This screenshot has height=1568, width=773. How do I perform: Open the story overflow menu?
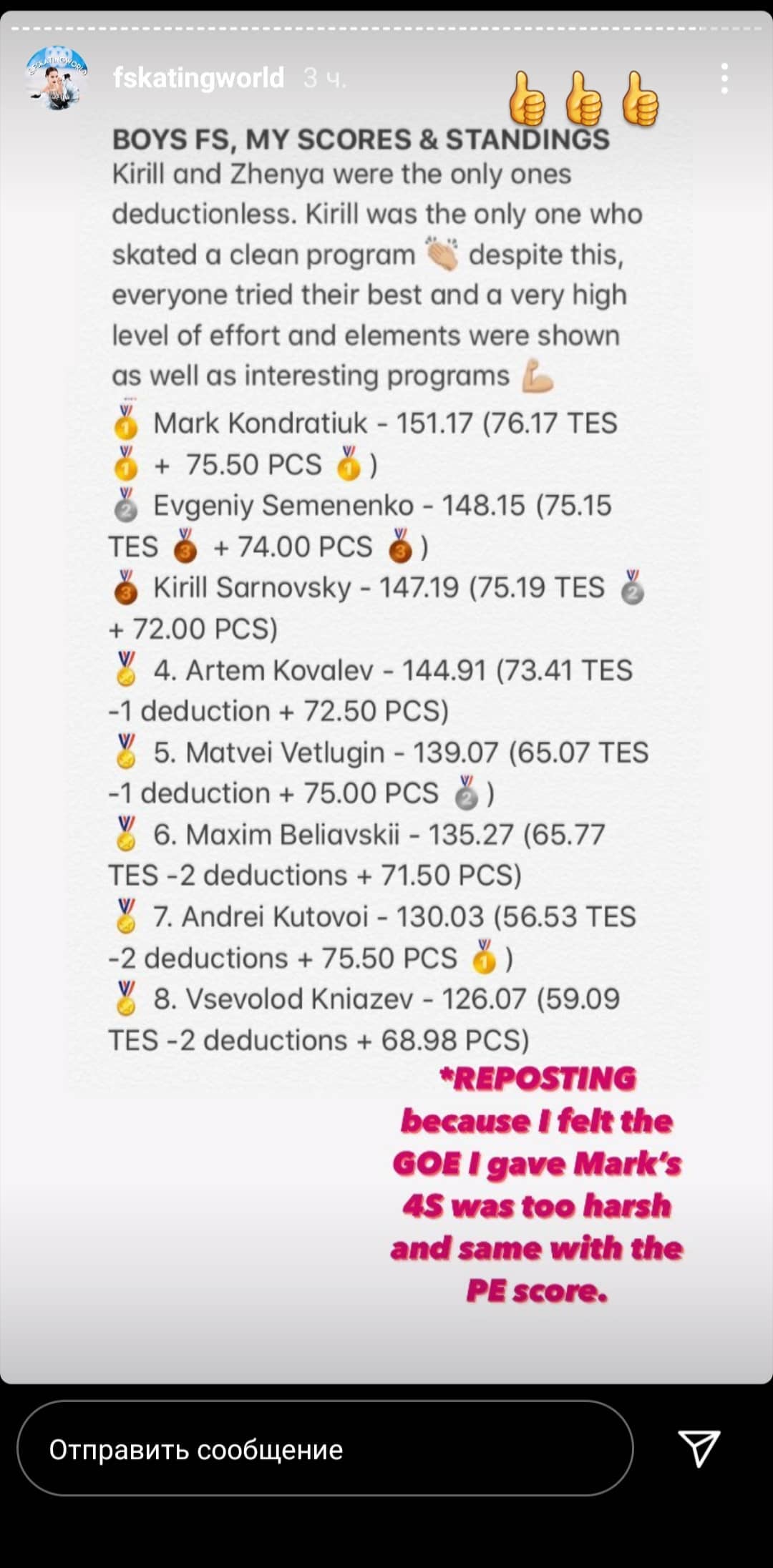pos(724,78)
